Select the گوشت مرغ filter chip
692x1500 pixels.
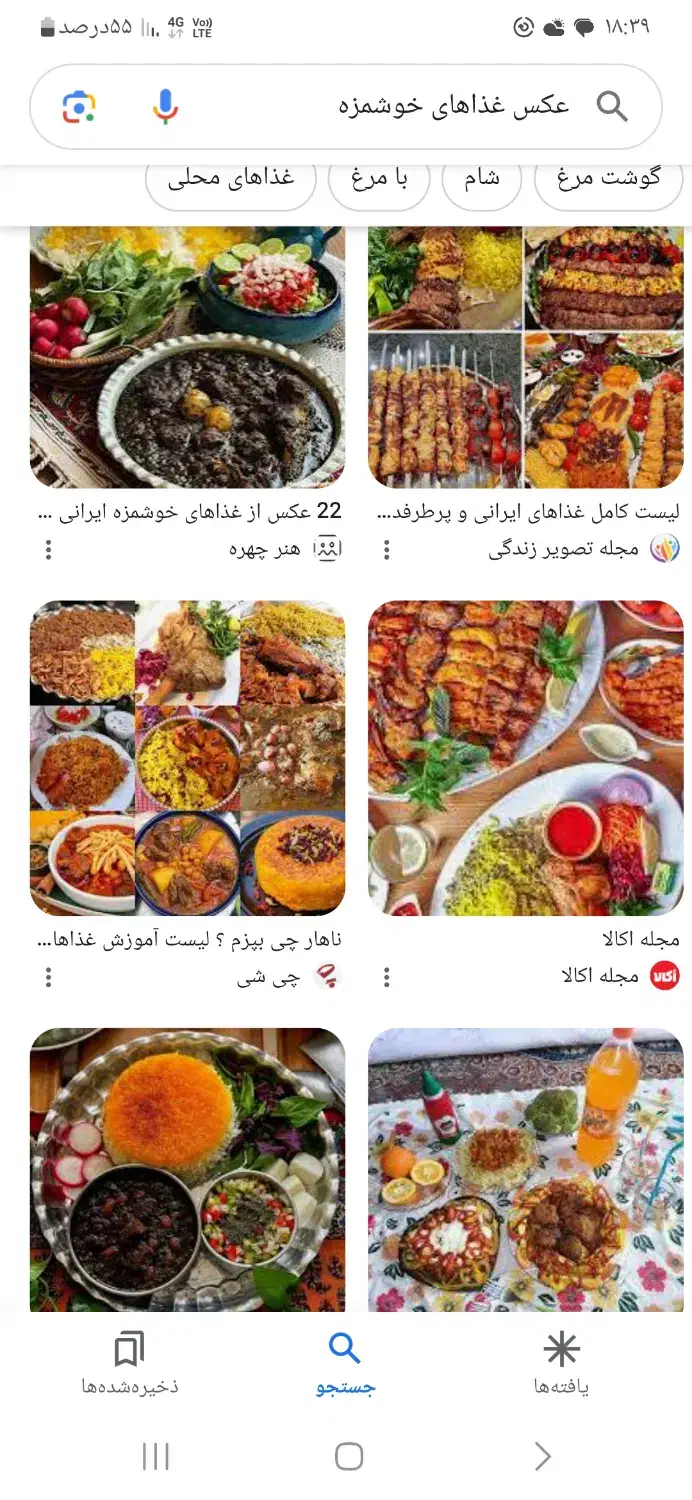[x=608, y=179]
